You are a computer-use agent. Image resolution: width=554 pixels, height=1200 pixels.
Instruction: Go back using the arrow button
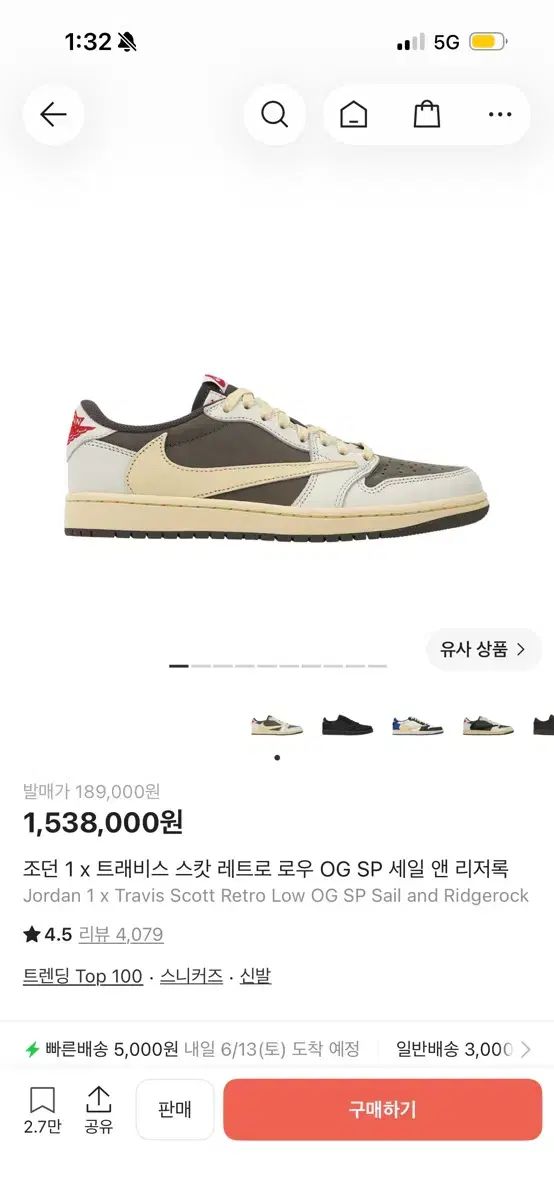[53, 115]
